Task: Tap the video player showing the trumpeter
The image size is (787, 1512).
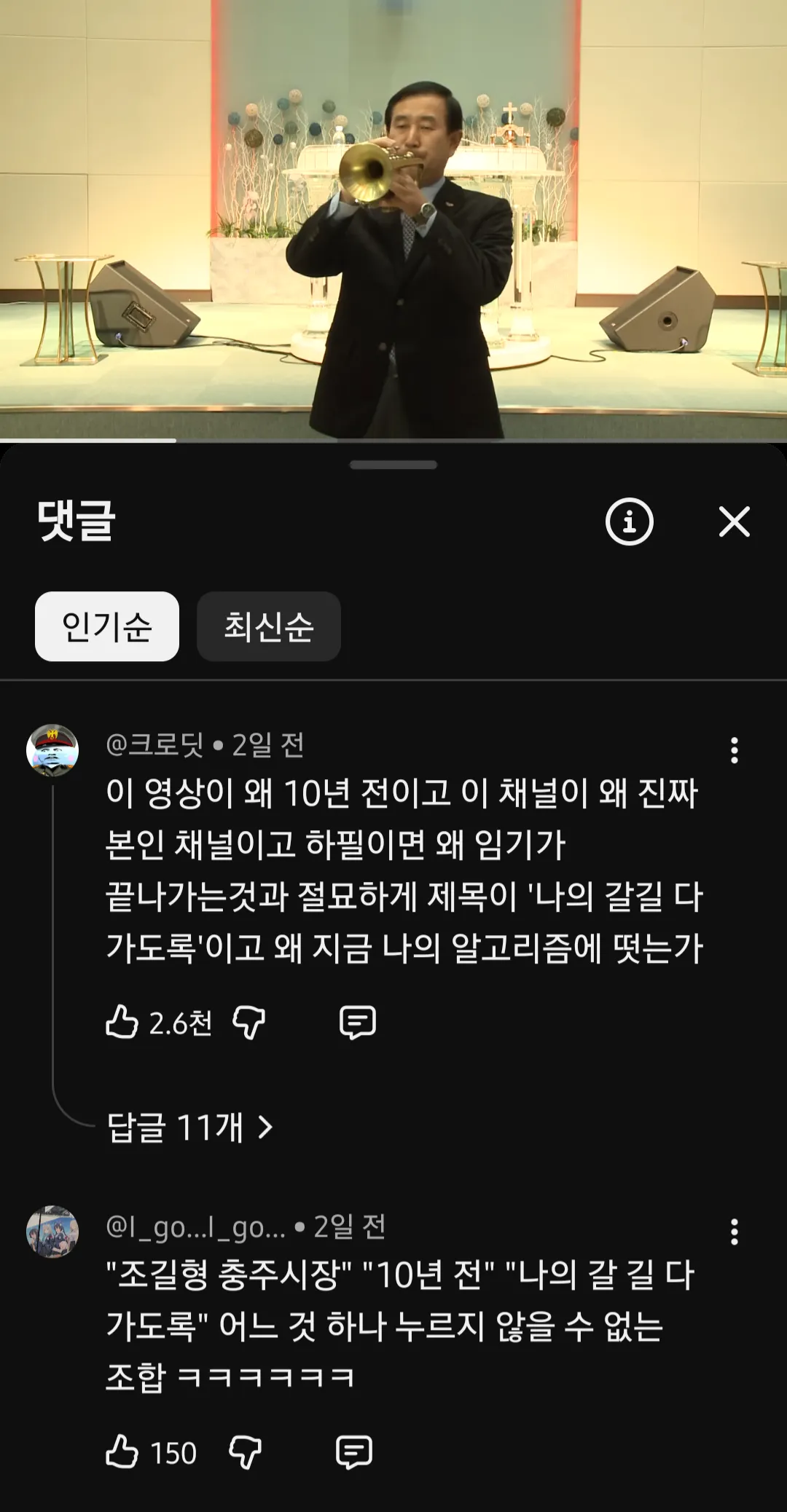Action: [393, 218]
